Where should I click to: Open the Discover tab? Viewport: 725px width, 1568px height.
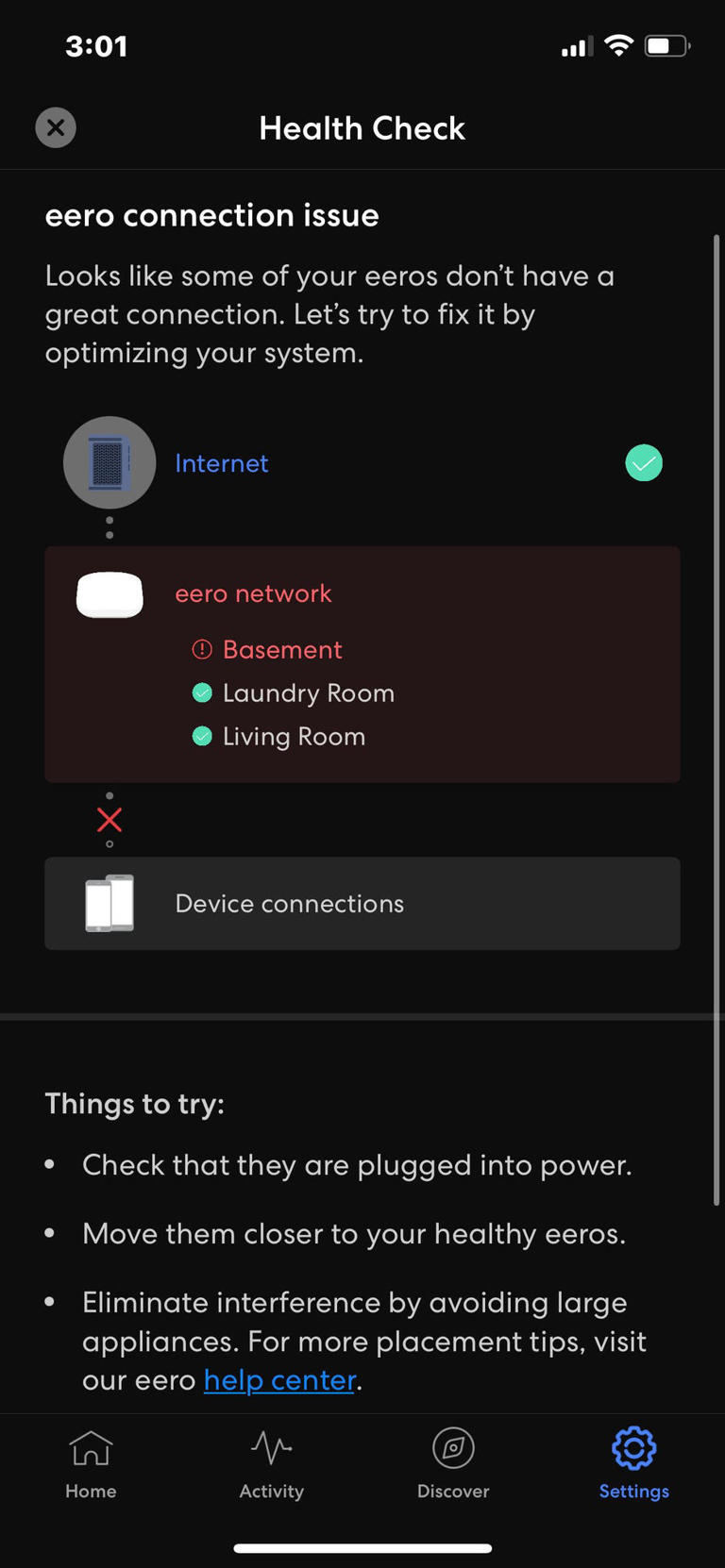pos(452,1462)
